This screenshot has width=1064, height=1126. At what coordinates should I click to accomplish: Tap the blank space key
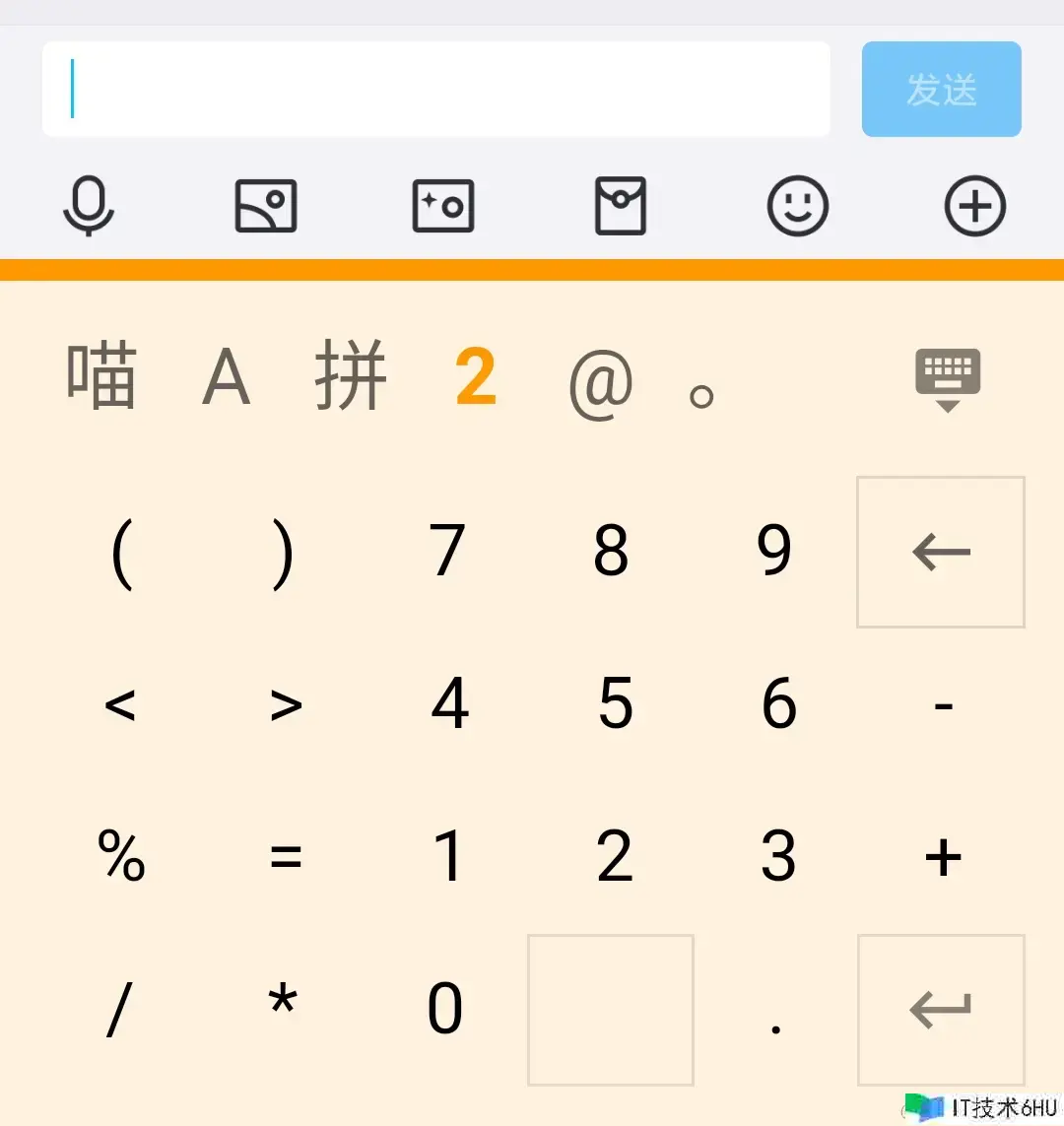point(611,1010)
